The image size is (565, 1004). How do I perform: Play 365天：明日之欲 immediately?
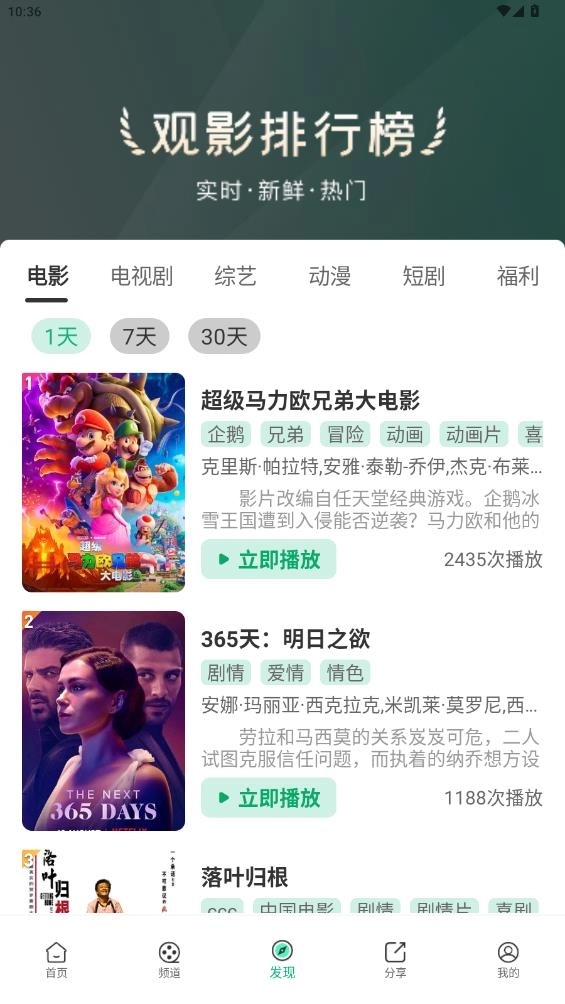click(x=268, y=797)
